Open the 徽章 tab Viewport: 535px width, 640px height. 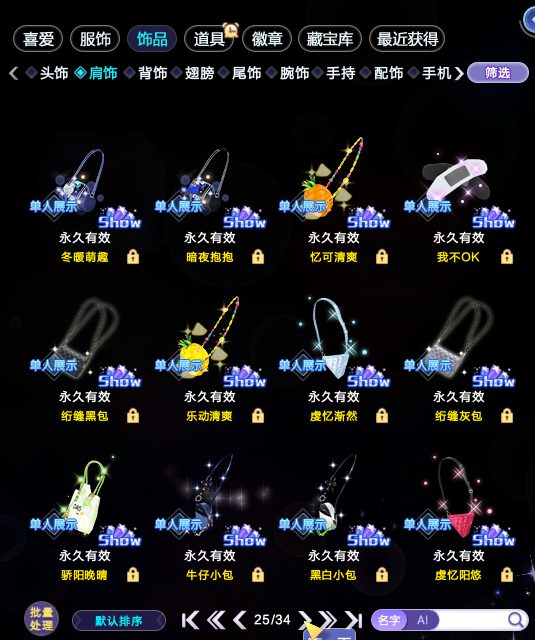[x=267, y=39]
